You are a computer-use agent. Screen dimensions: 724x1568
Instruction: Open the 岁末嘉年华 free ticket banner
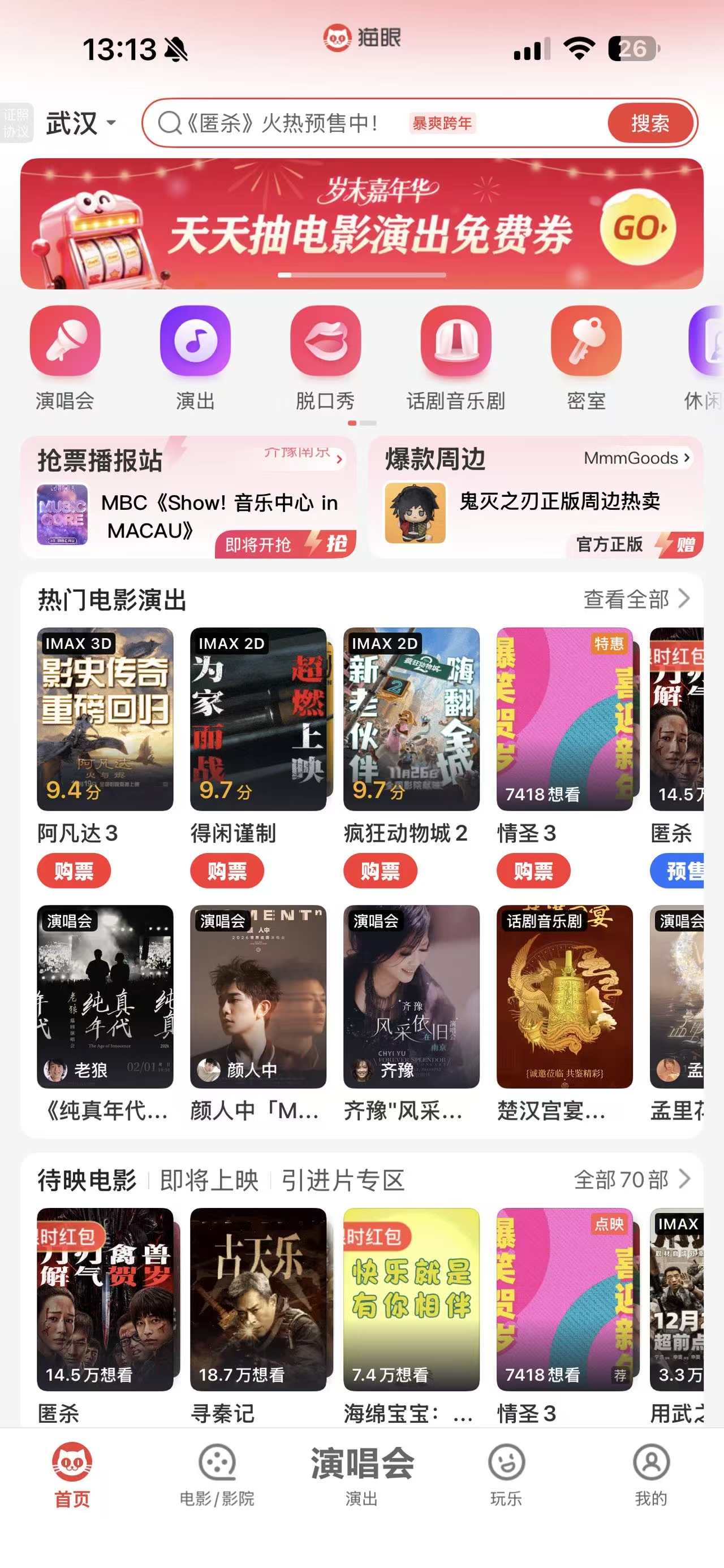click(361, 223)
